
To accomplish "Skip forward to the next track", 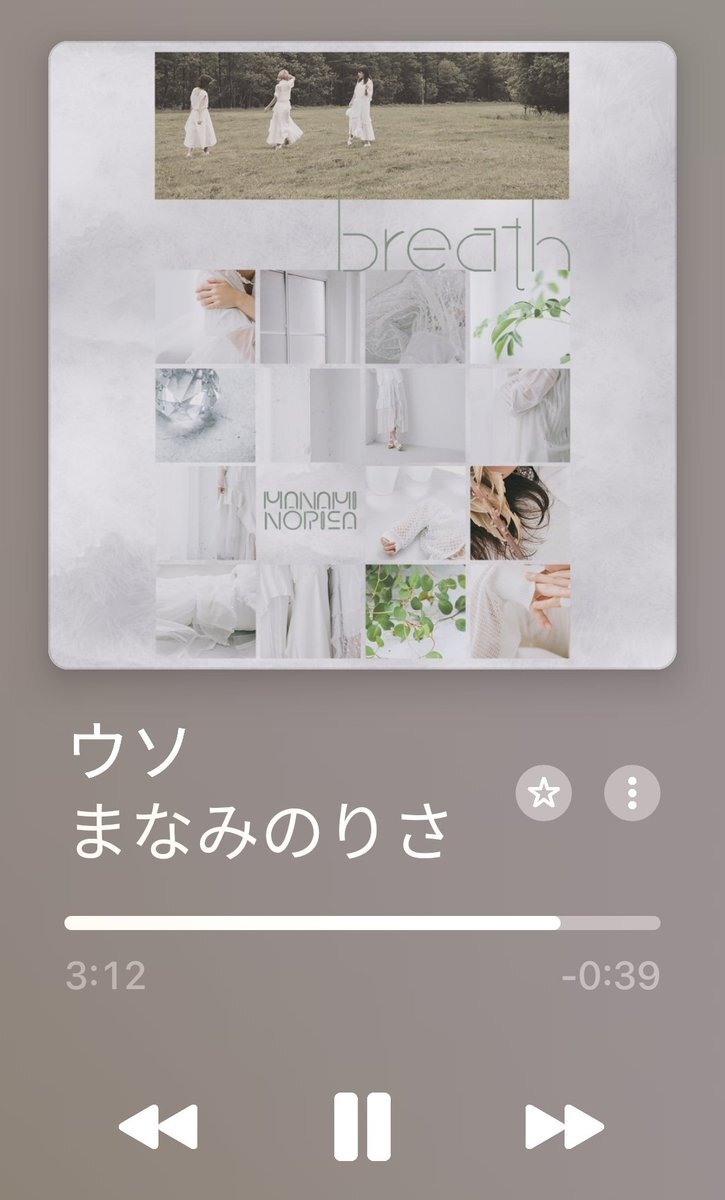I will pyautogui.click(x=565, y=1128).
